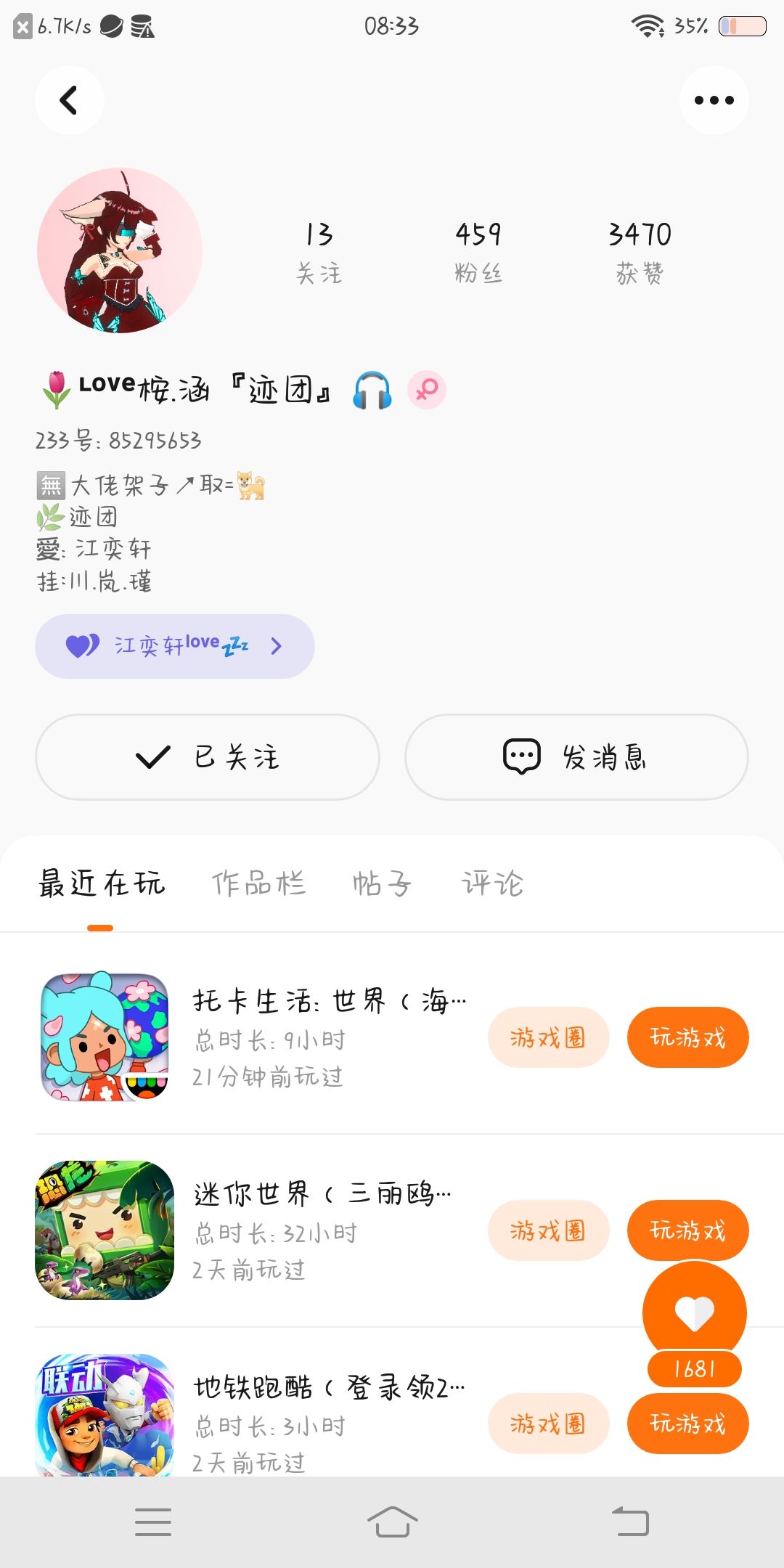Open the 江奕轩love couple badge
The image size is (784, 1568).
coord(174,646)
